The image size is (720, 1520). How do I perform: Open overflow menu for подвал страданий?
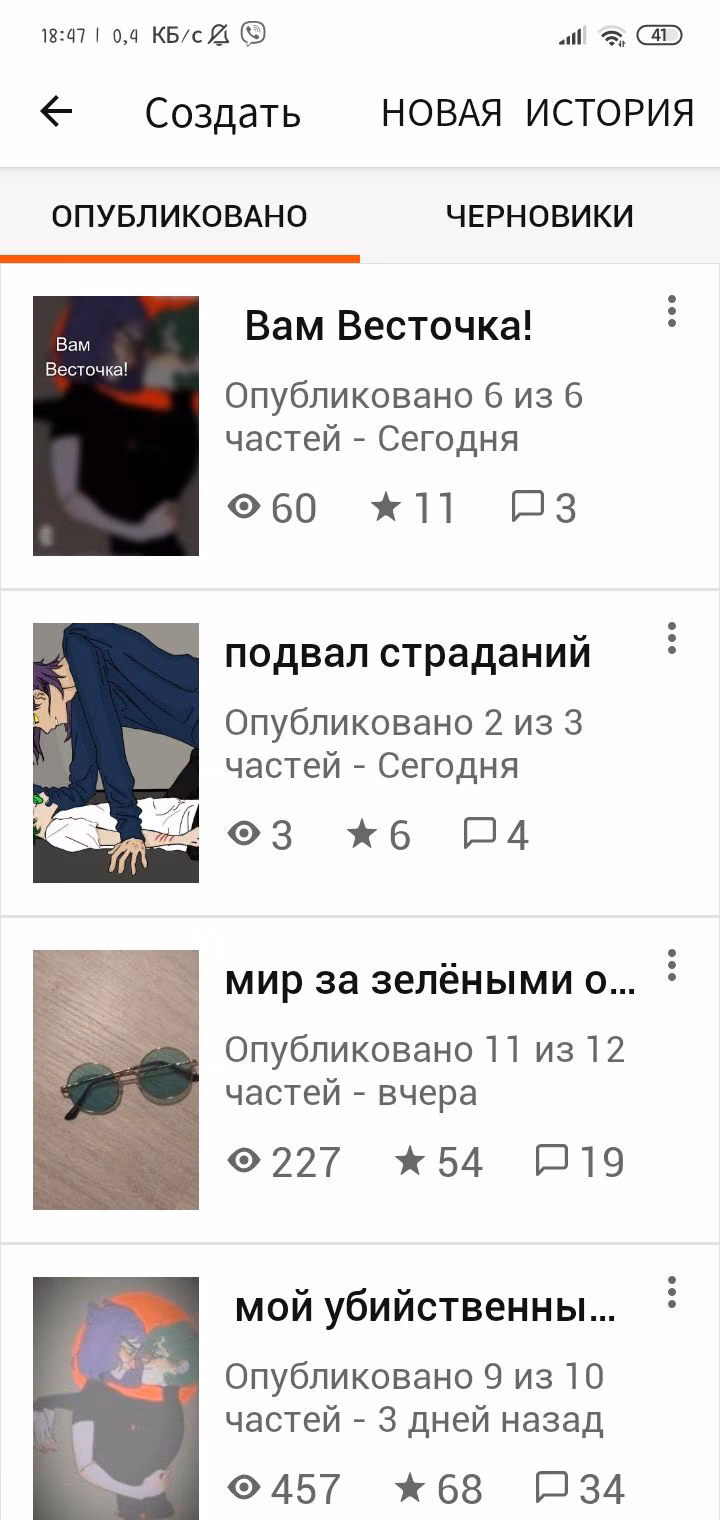[x=672, y=638]
